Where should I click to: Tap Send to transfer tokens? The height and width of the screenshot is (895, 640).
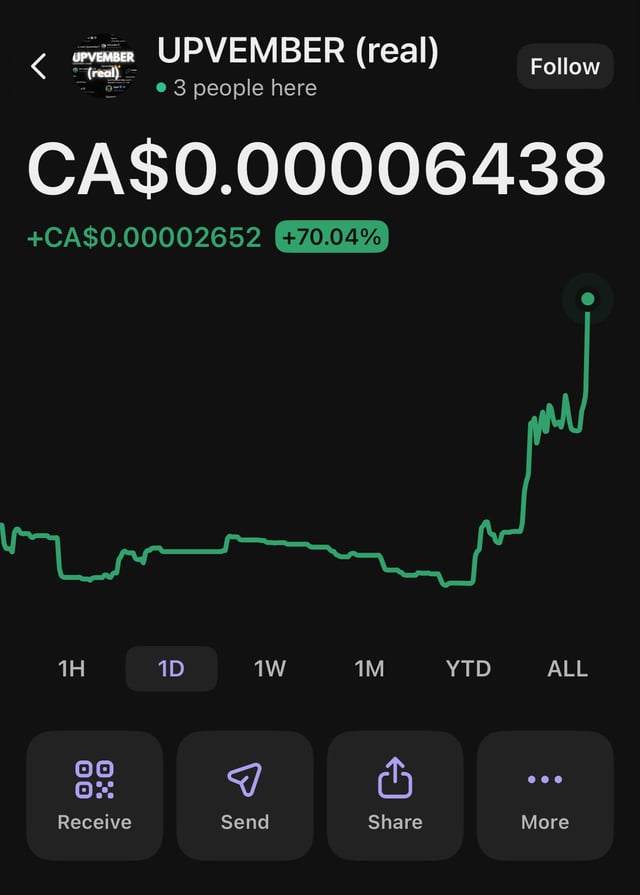(x=245, y=795)
